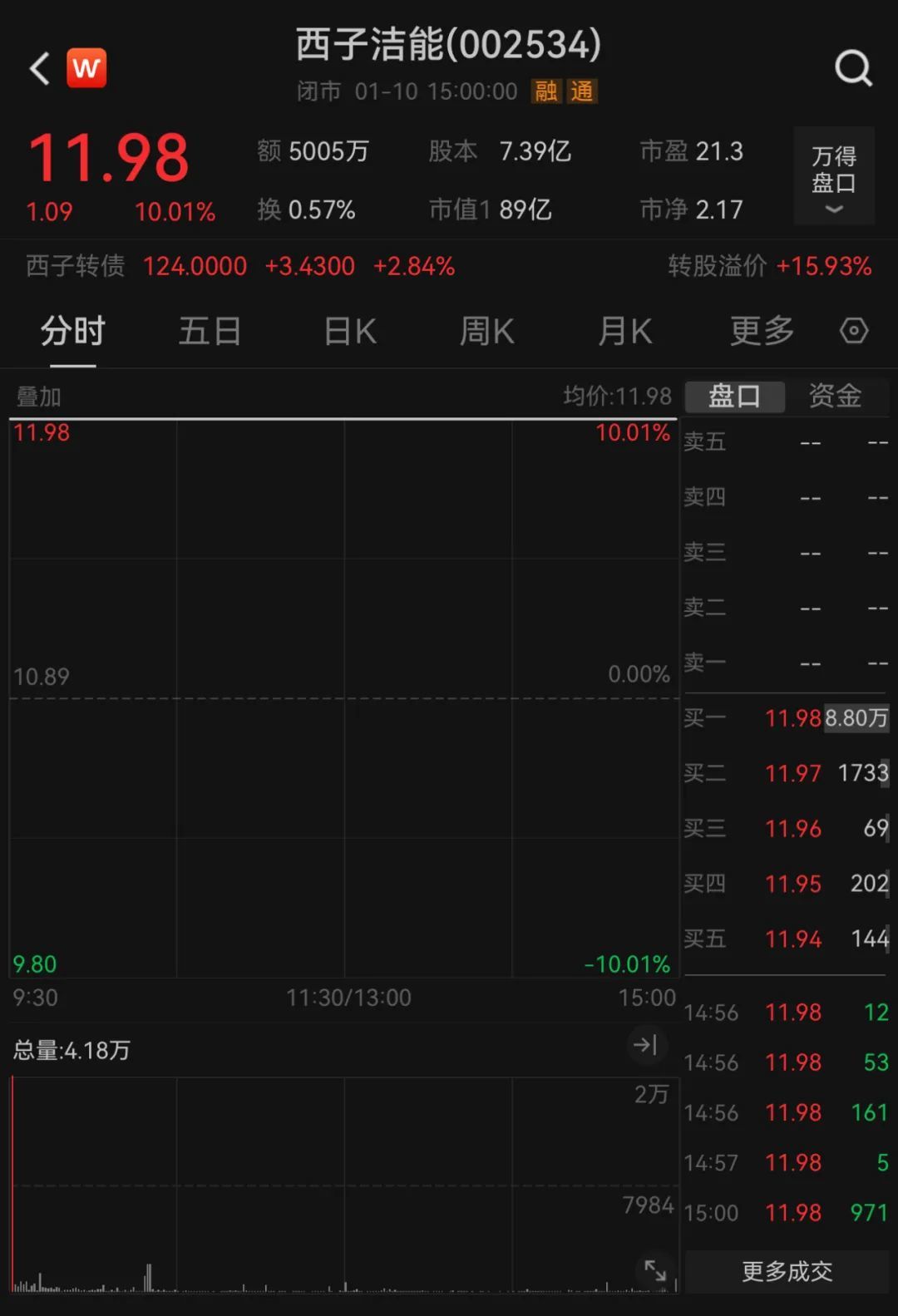Open the 更多 chart options
Screen dimensions: 898x1316
762,332
